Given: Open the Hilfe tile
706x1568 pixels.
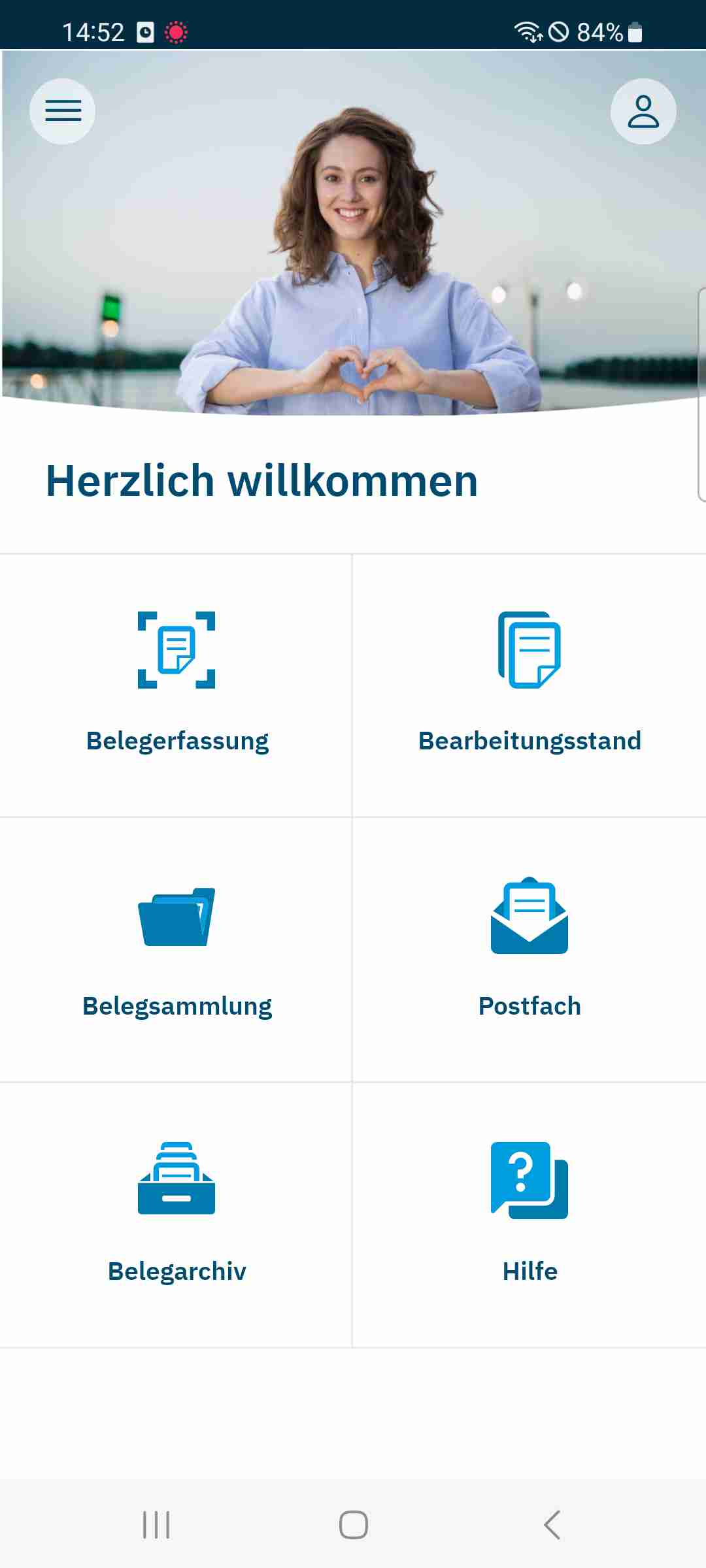Looking at the screenshot, I should [529, 1214].
